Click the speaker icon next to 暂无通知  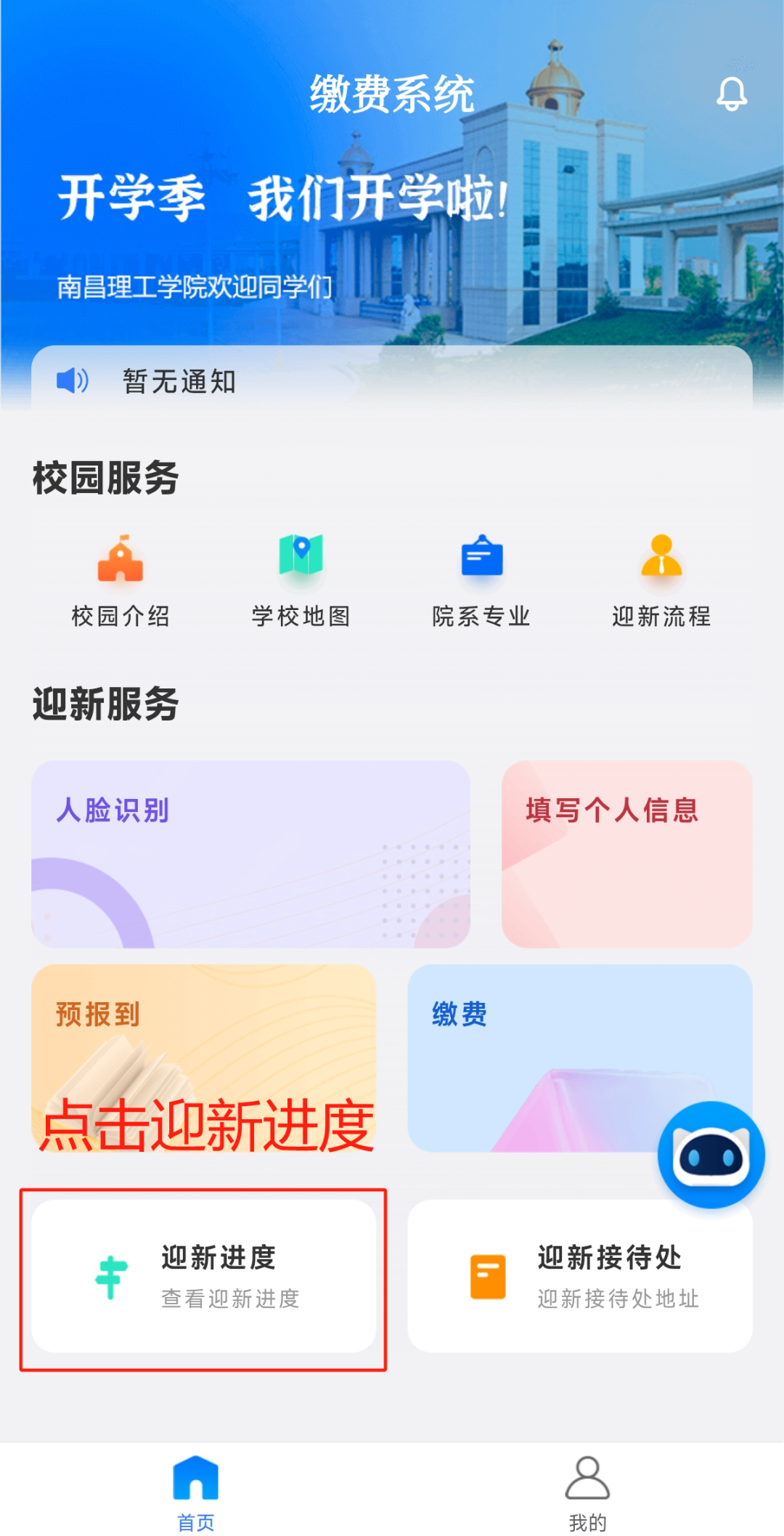72,381
